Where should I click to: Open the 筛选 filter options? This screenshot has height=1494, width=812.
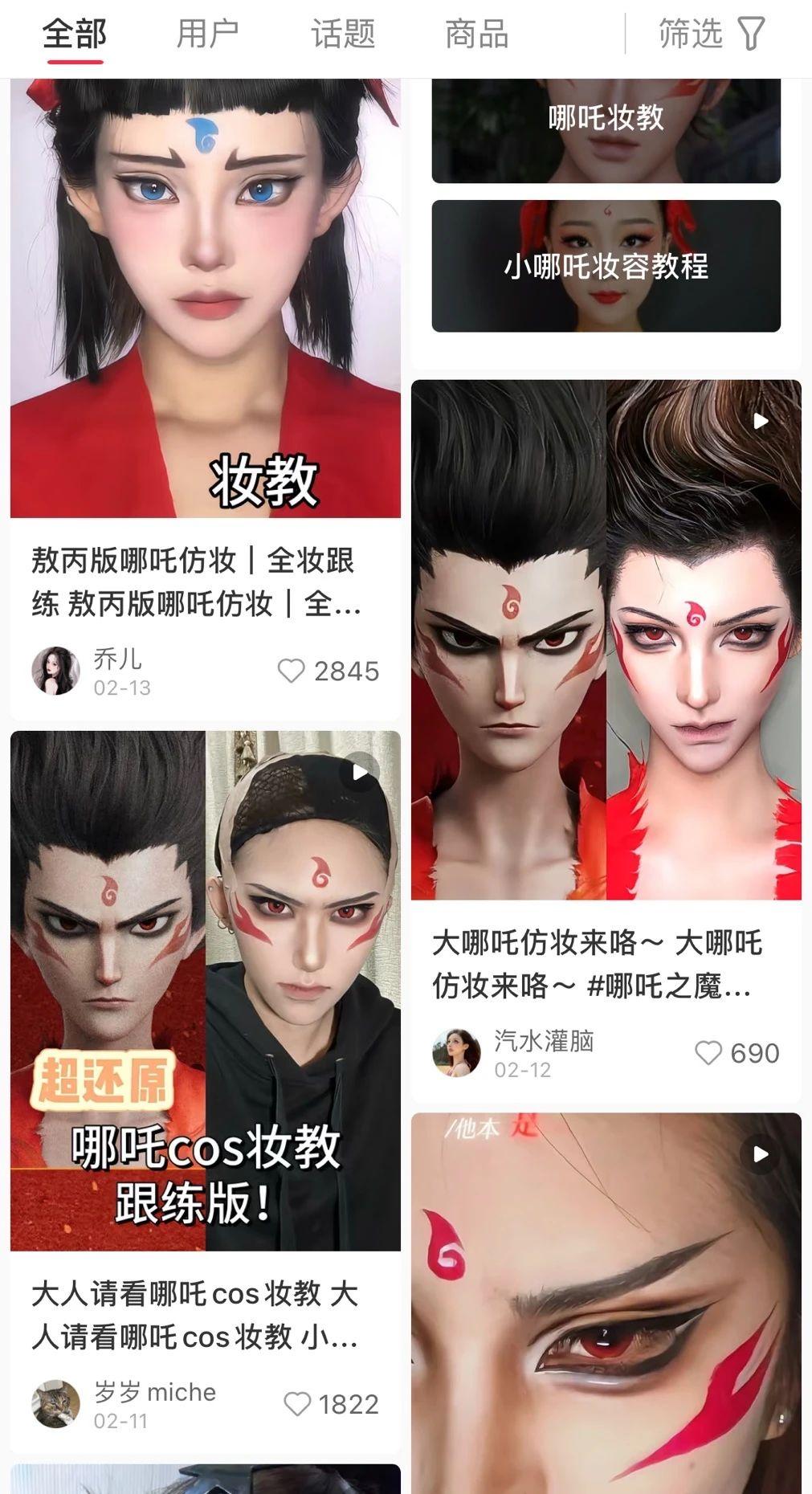pos(711,35)
